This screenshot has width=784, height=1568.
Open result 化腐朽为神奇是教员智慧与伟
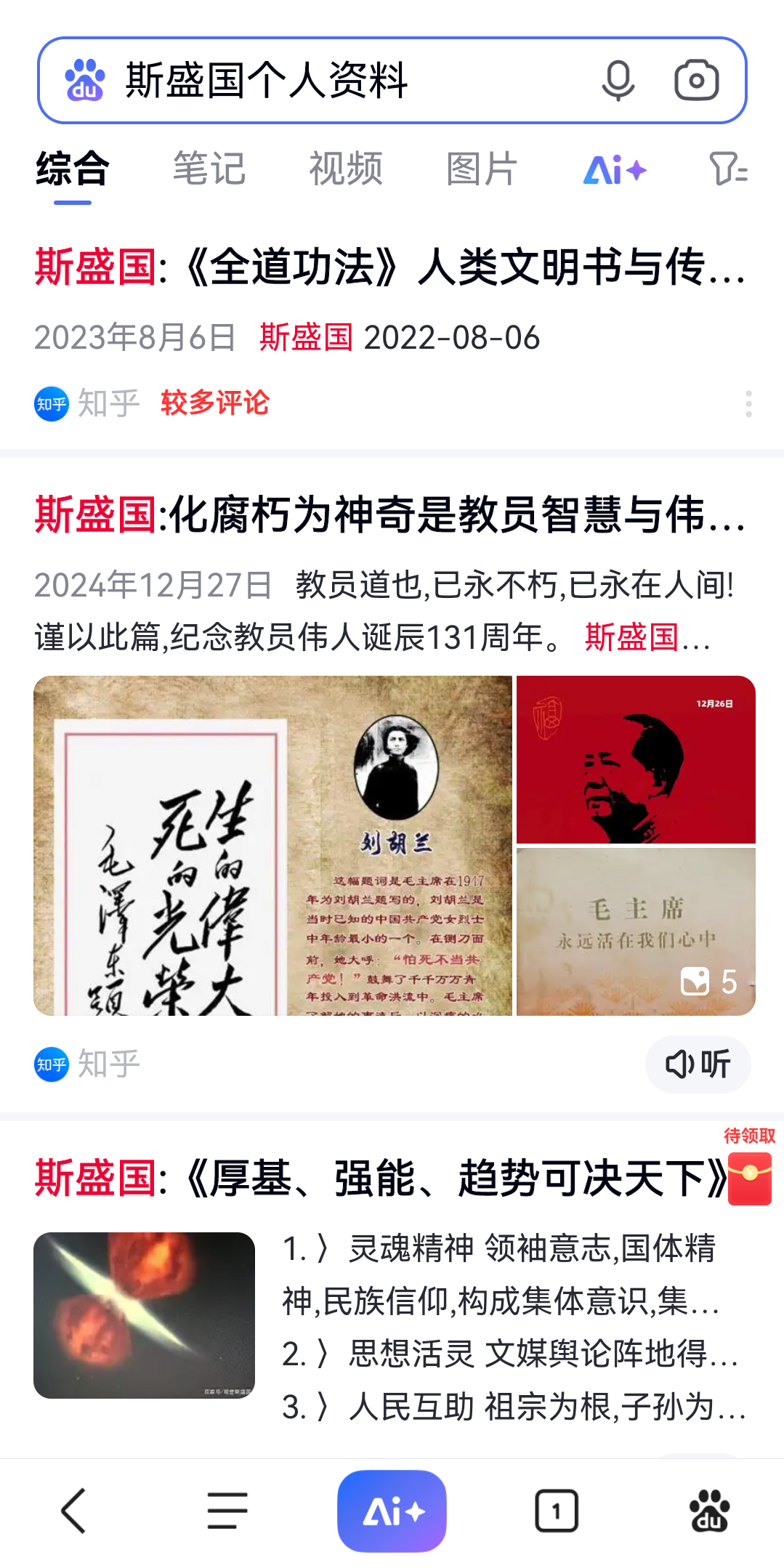[391, 514]
